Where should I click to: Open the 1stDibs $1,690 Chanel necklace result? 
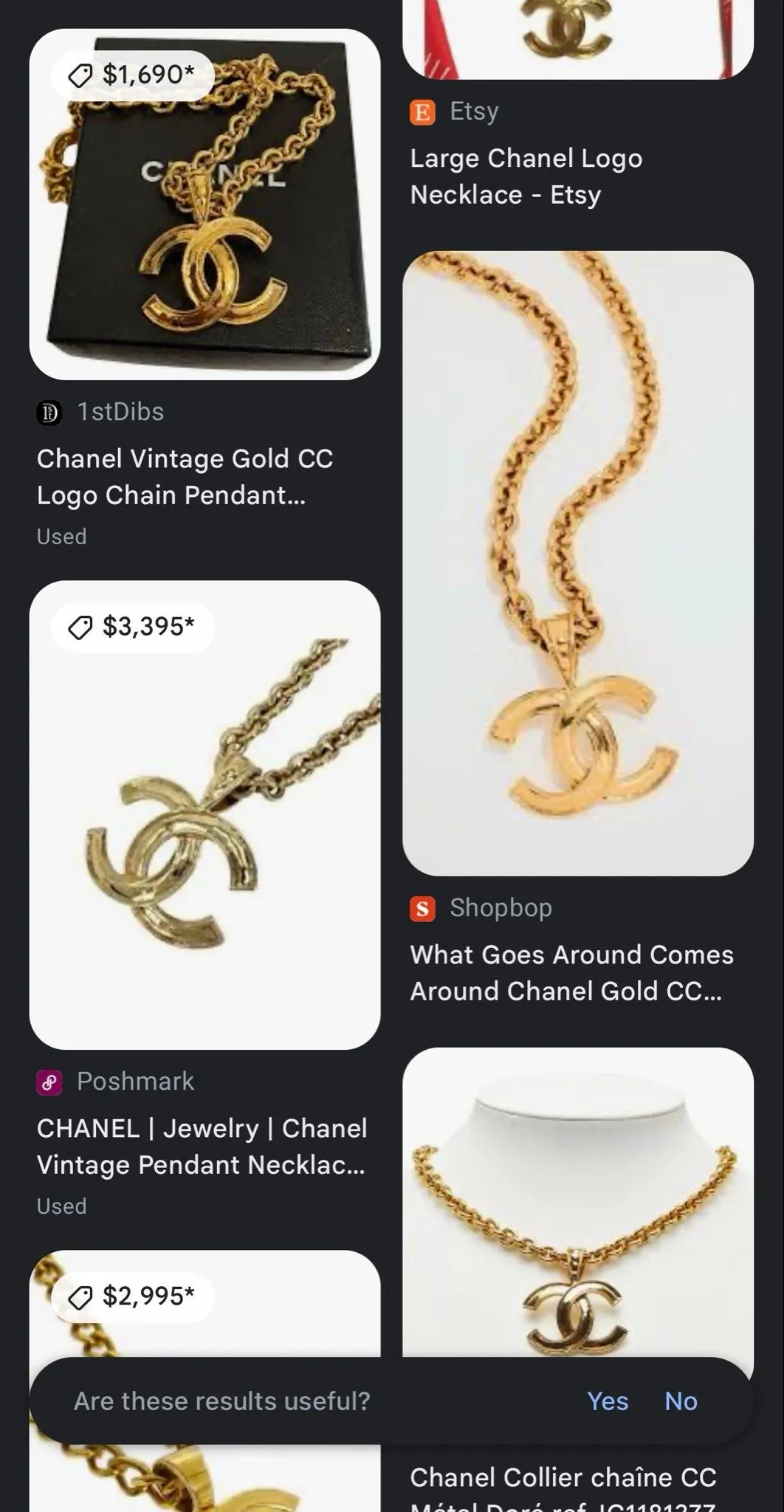pos(204,205)
